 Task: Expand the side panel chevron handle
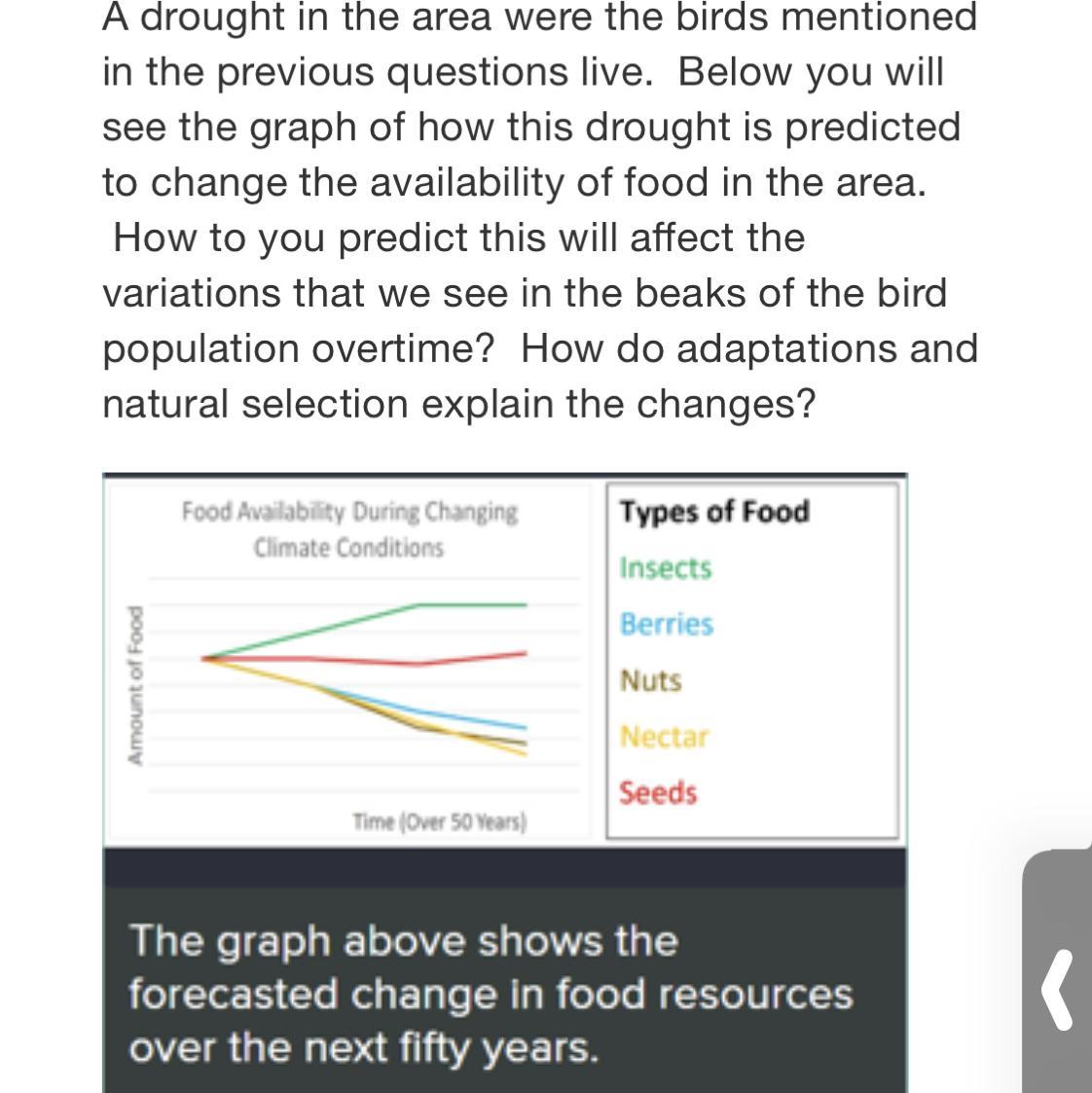[x=1059, y=988]
